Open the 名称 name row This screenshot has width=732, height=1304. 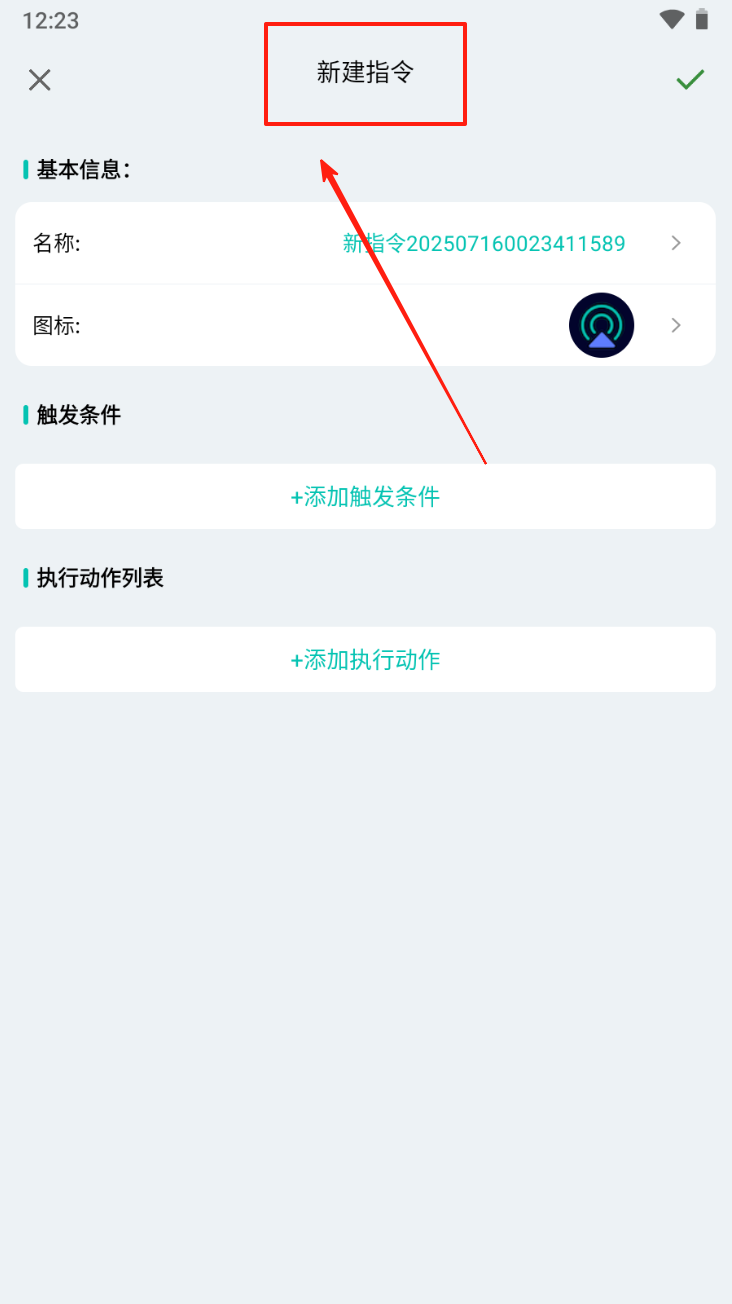point(365,243)
